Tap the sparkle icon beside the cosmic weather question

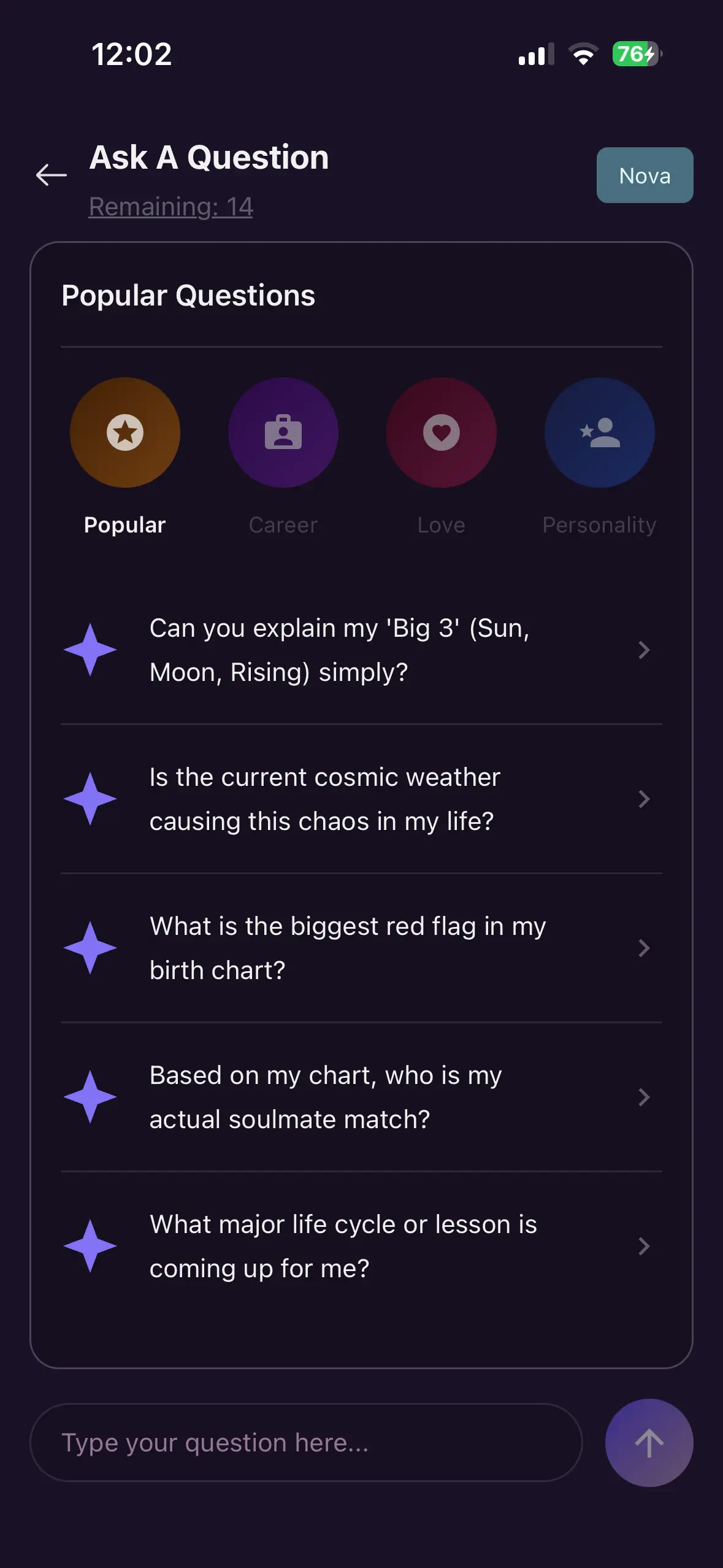[90, 798]
